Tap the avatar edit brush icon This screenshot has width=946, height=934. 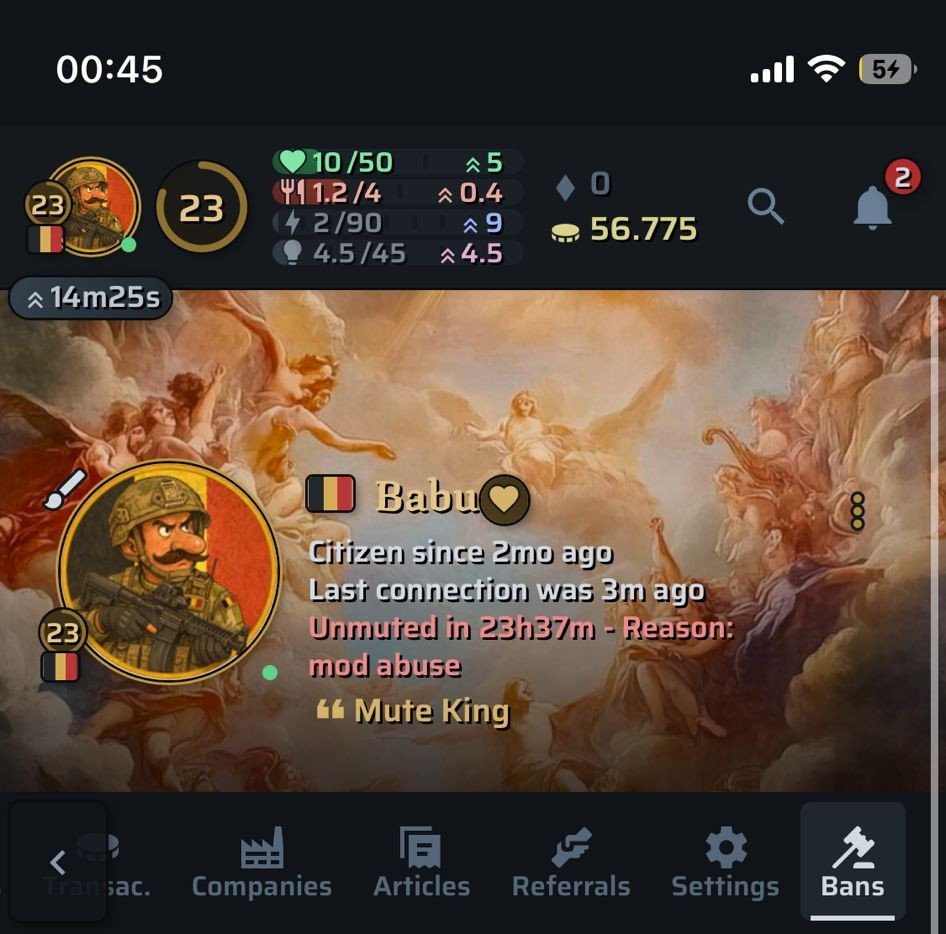coord(65,489)
